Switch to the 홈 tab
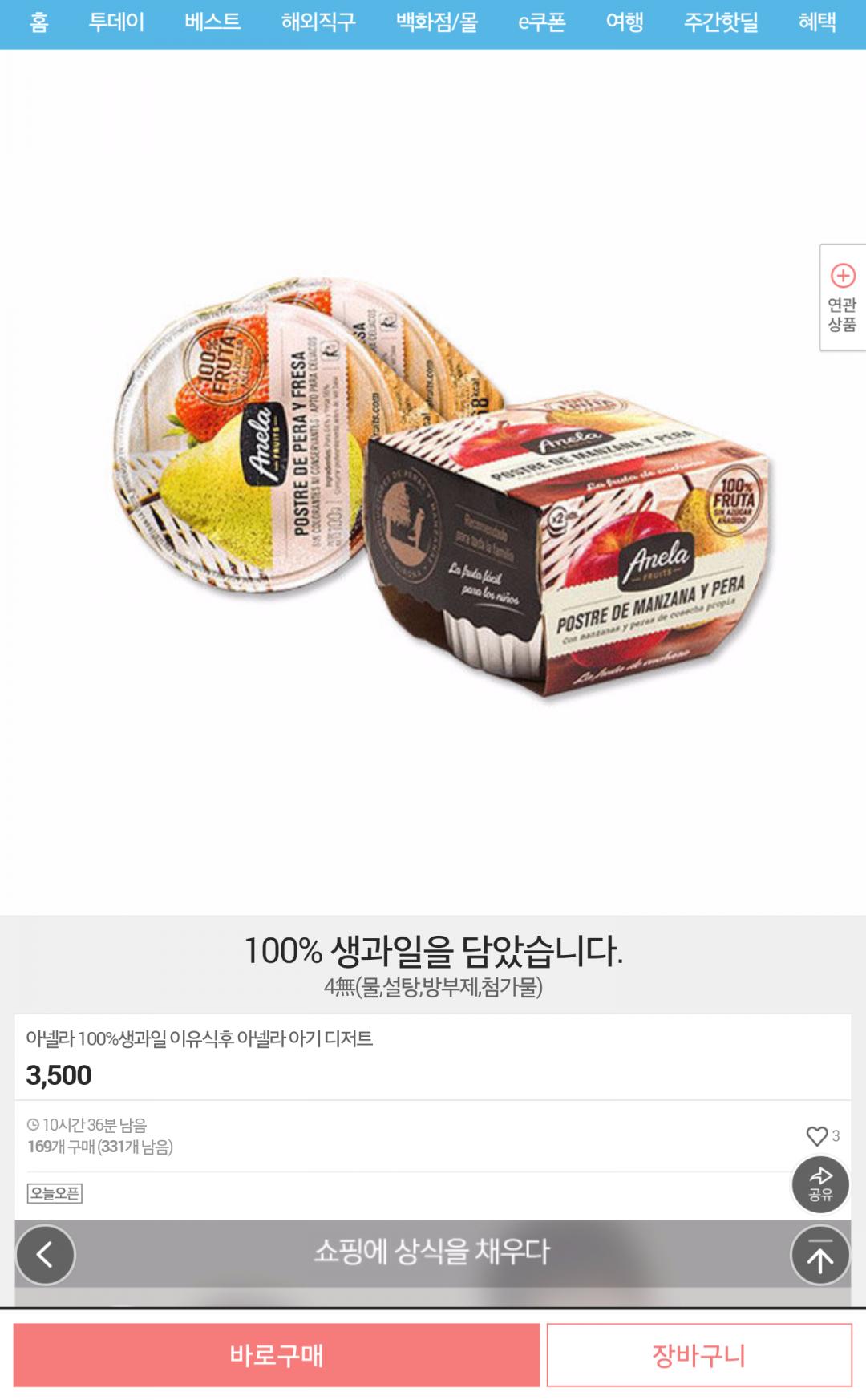The image size is (866, 1400). click(38, 22)
